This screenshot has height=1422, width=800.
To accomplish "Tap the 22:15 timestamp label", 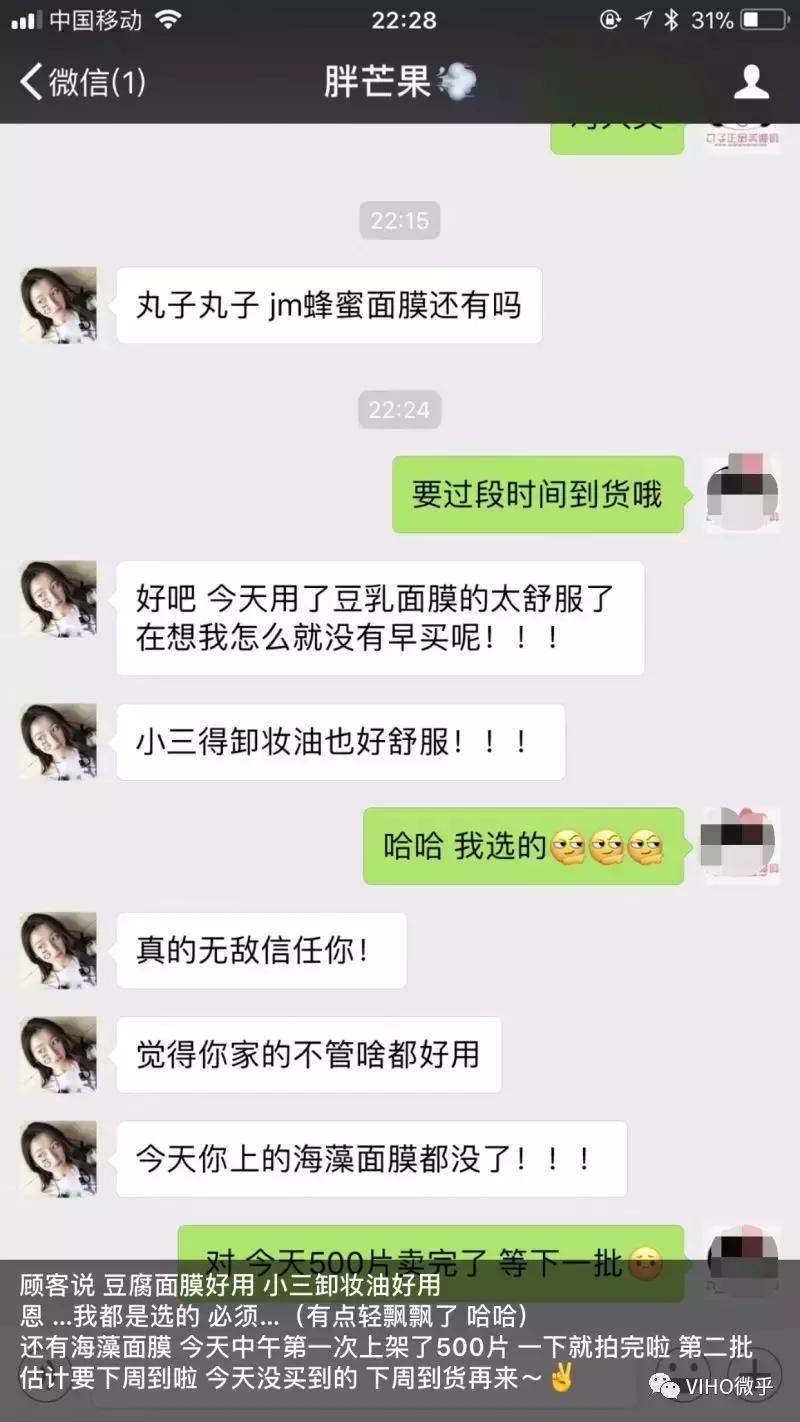I will tap(399, 221).
